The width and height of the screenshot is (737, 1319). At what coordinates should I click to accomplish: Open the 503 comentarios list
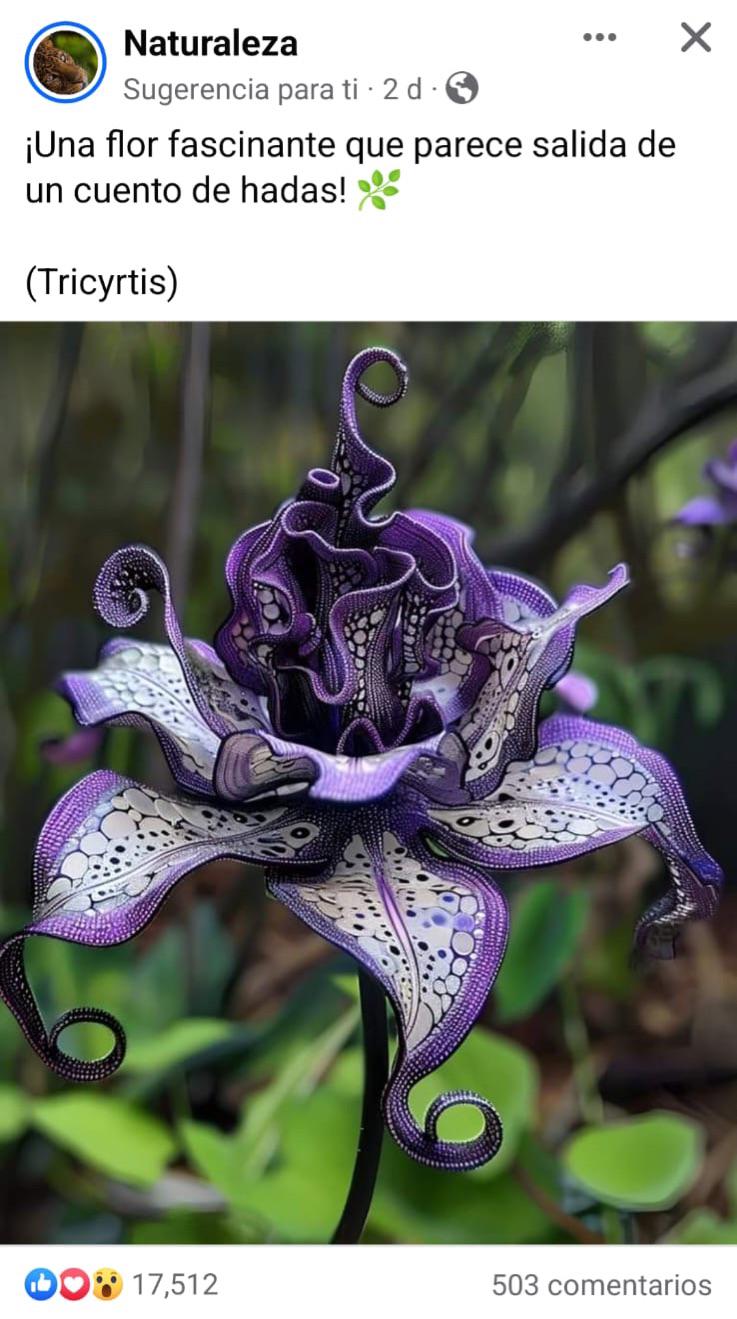[x=601, y=1284]
